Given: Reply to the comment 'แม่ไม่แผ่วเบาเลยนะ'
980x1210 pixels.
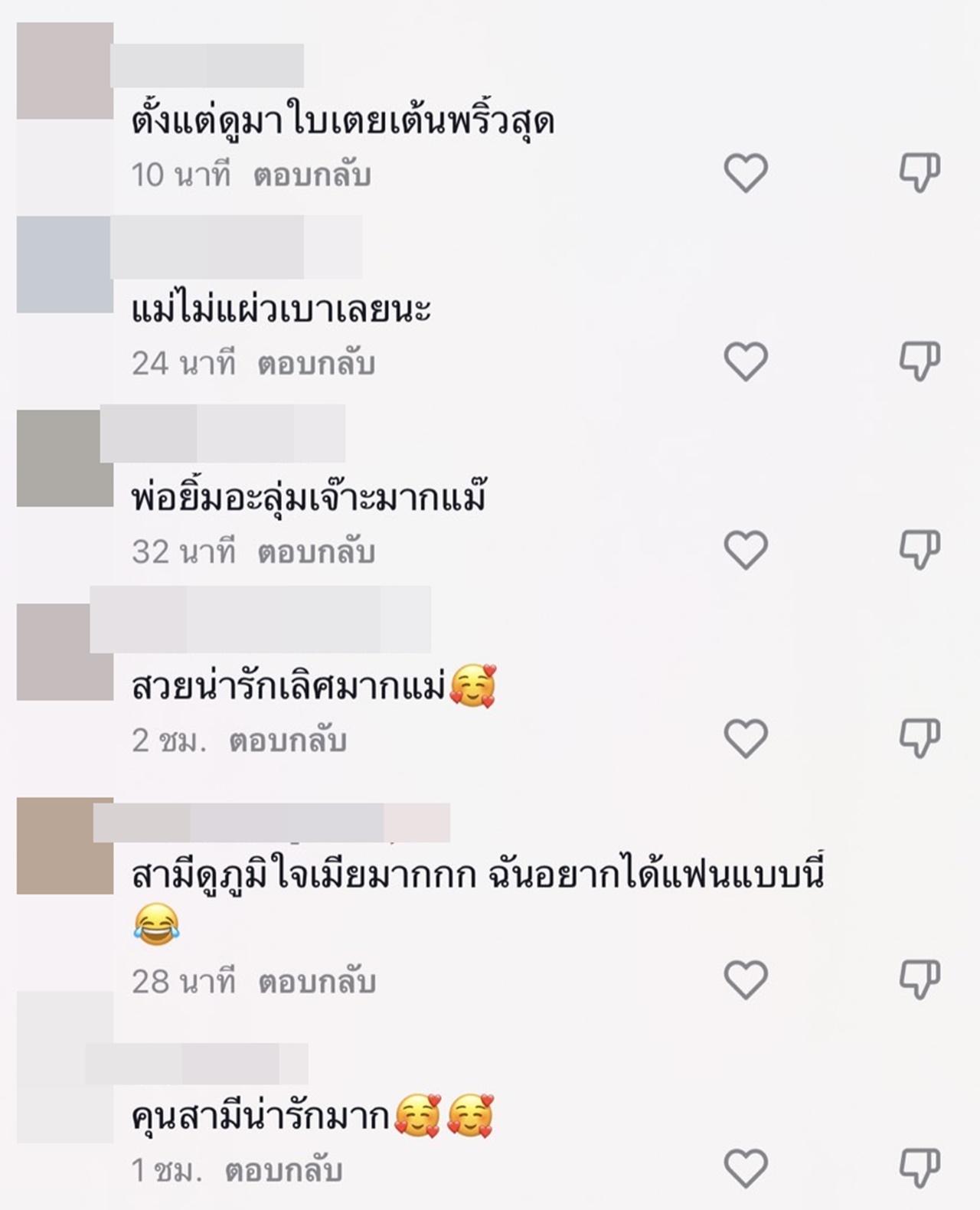Looking at the screenshot, I should [316, 364].
